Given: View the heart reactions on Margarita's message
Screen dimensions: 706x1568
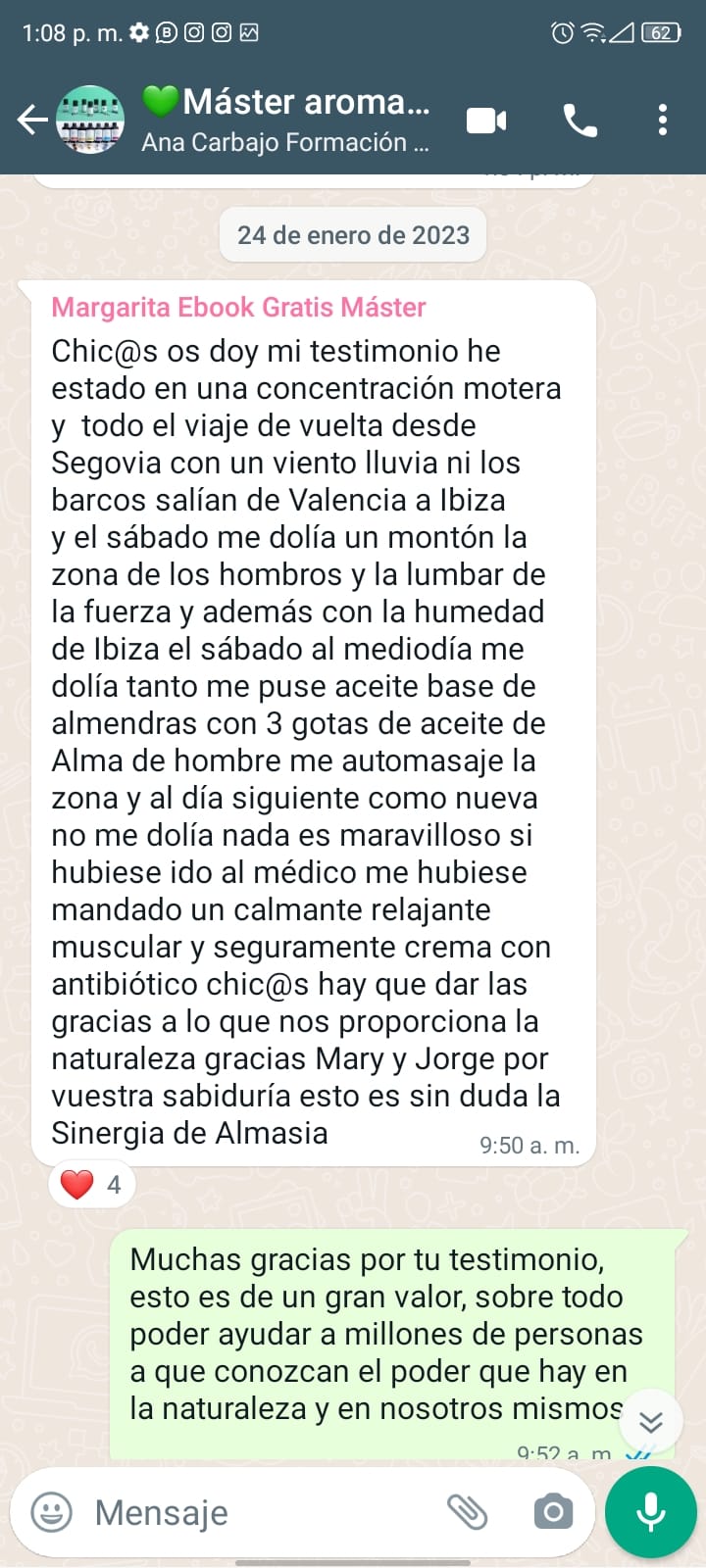Looking at the screenshot, I should 92,1184.
